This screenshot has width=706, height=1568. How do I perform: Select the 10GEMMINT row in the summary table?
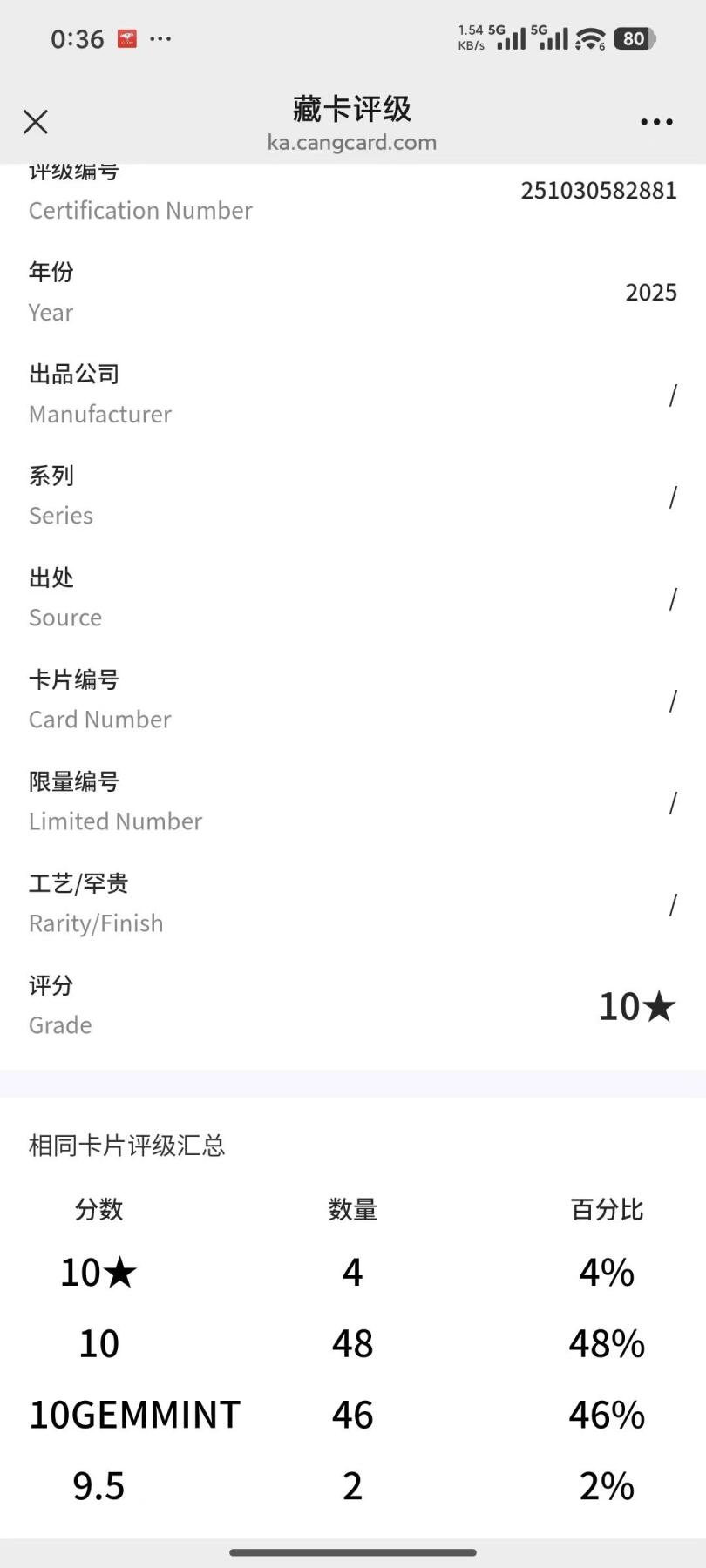[134, 1415]
